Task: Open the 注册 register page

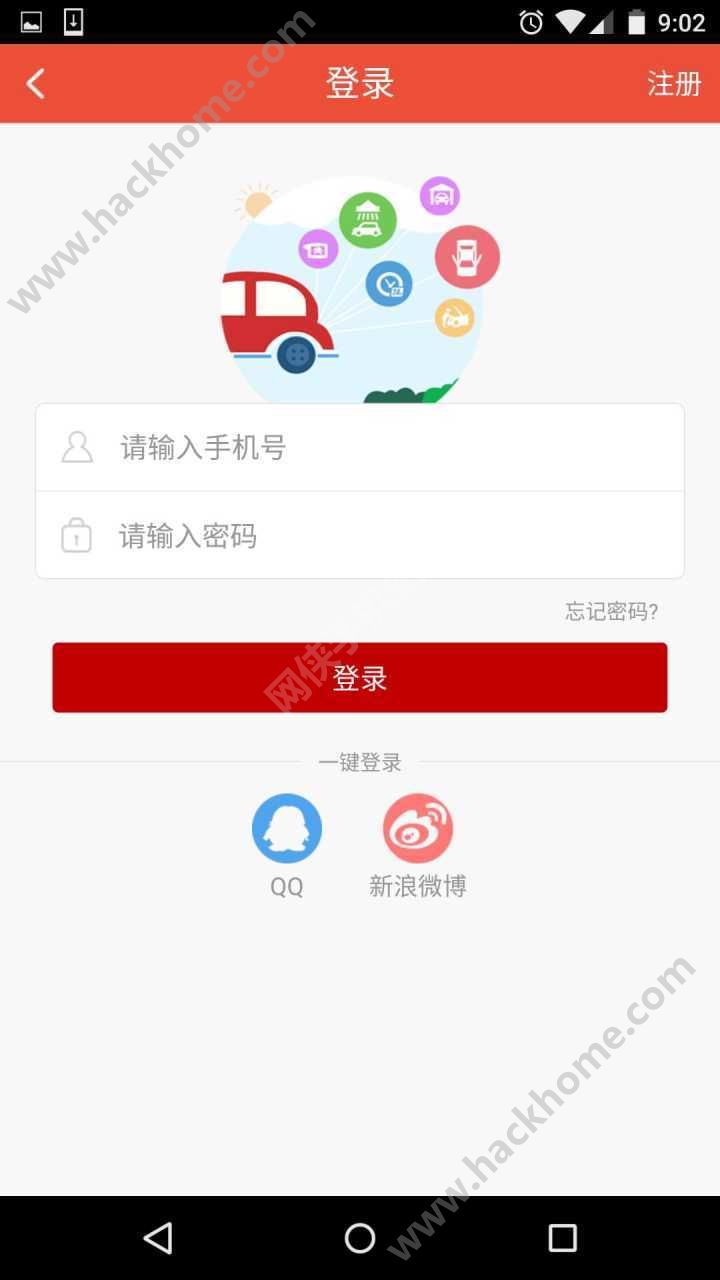Action: (674, 84)
